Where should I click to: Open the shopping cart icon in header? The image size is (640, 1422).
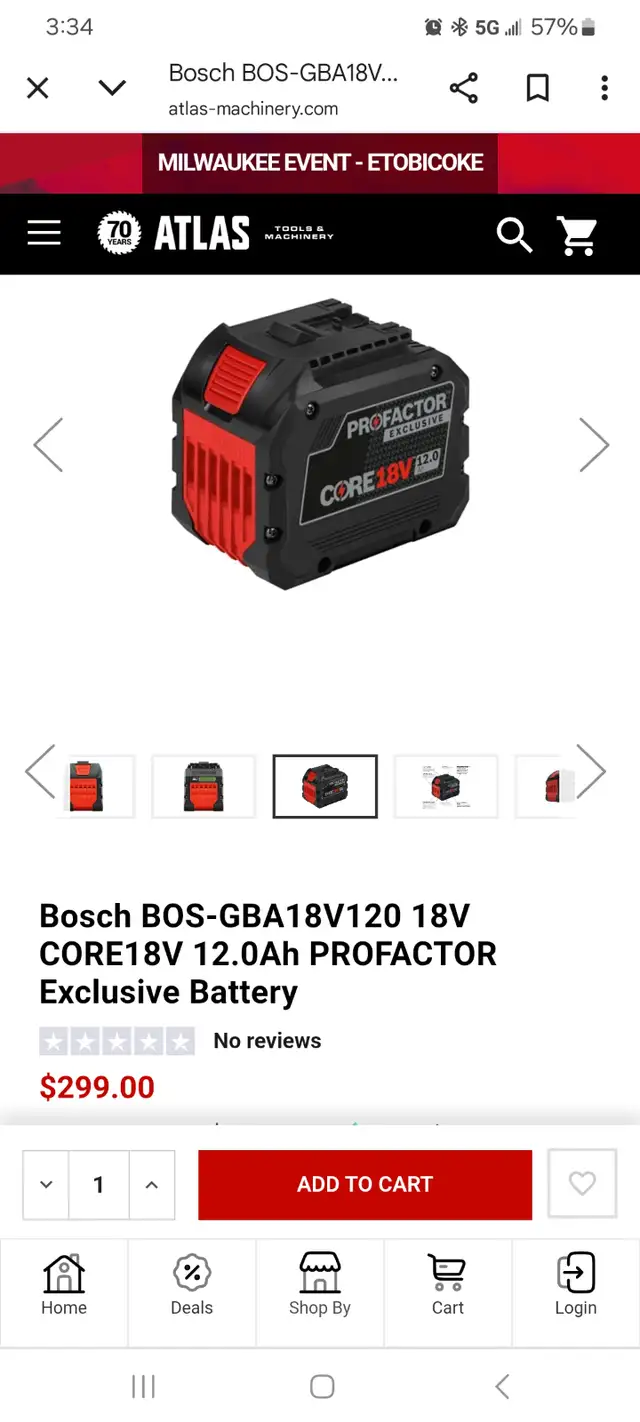point(577,235)
